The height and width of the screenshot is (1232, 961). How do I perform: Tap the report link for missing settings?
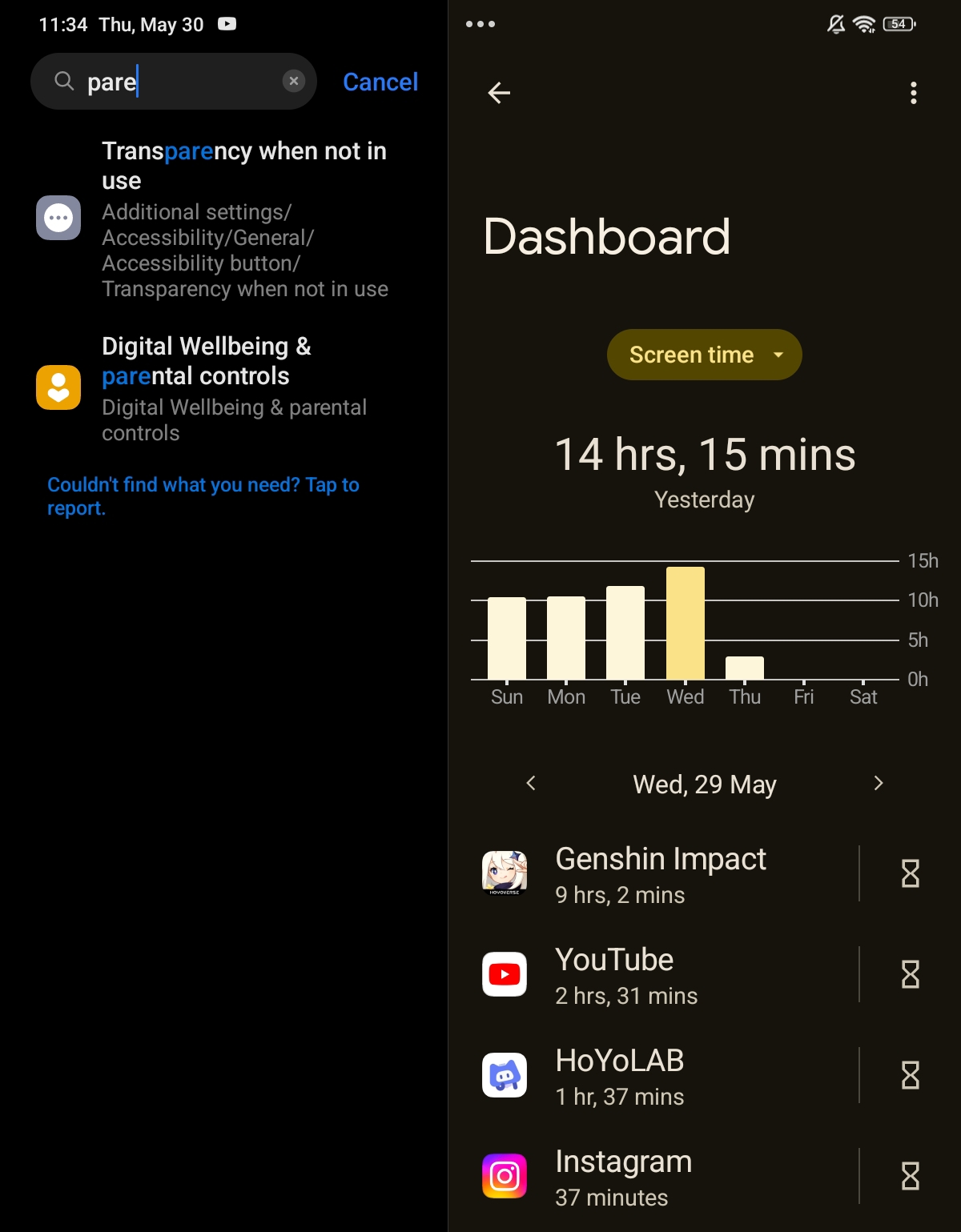[204, 495]
